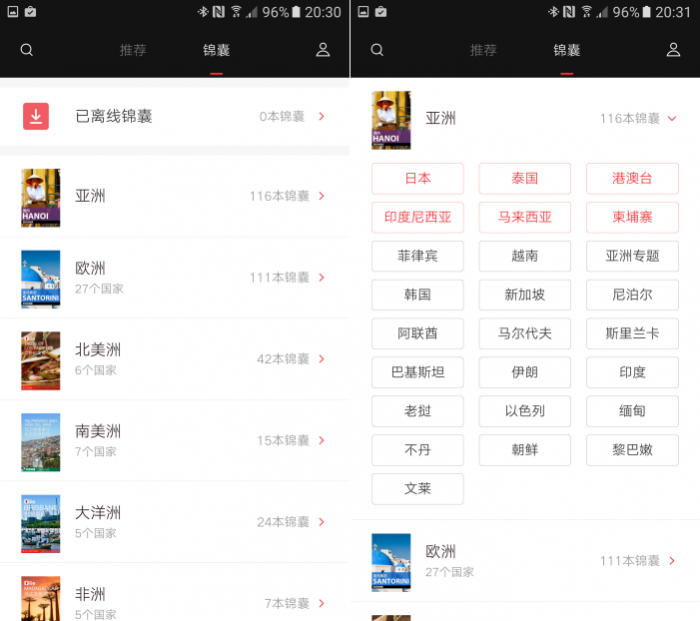This screenshot has width=700, height=621.
Task: Select the 文莱 chip
Action: click(x=417, y=489)
